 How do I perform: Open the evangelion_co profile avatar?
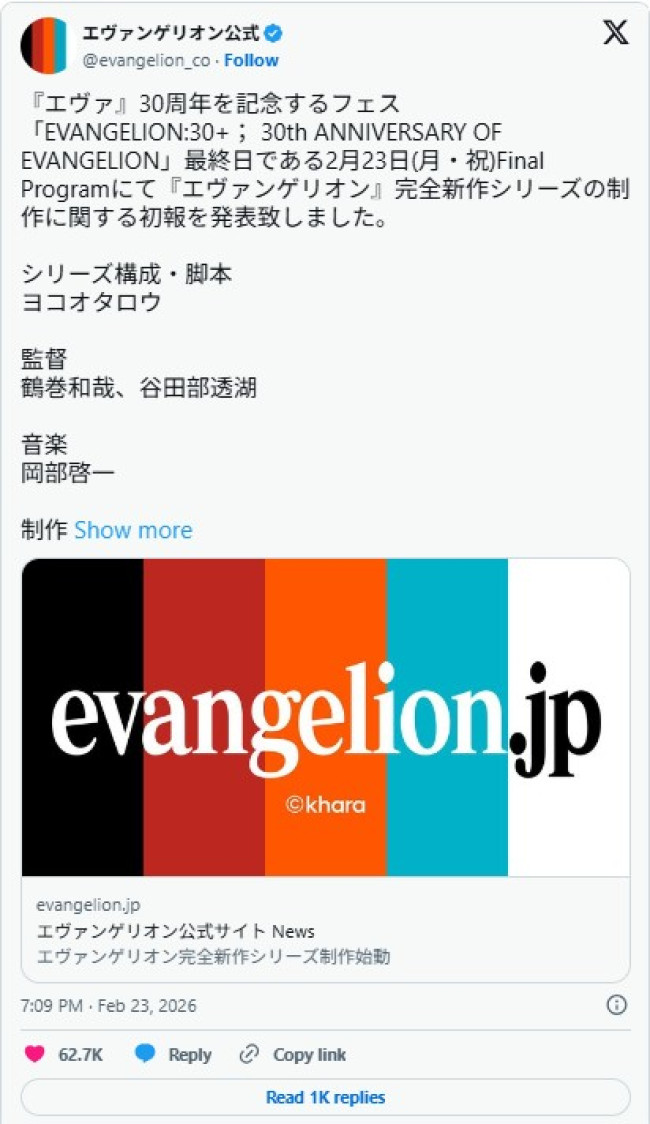click(44, 45)
